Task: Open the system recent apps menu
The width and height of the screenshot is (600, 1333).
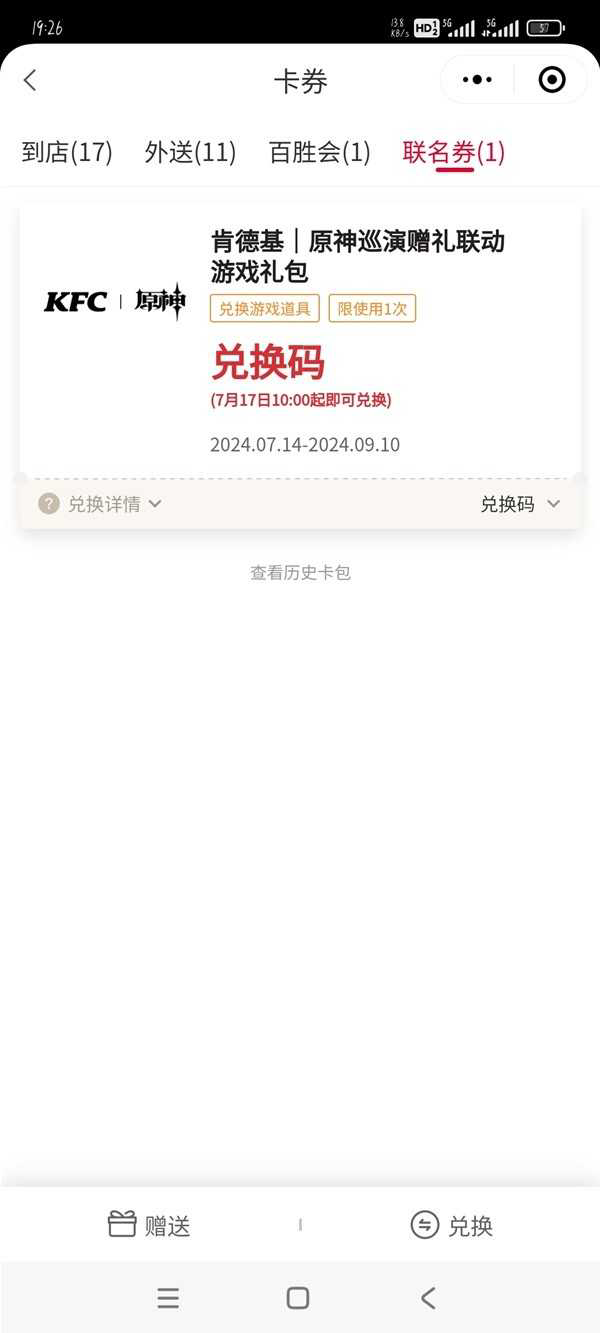Action: pyautogui.click(x=168, y=1298)
